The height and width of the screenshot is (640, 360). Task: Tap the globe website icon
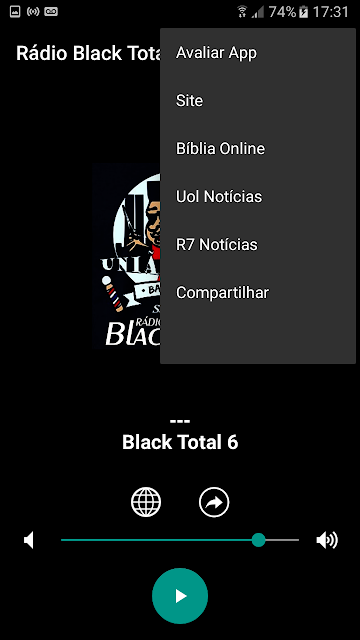coord(146,502)
